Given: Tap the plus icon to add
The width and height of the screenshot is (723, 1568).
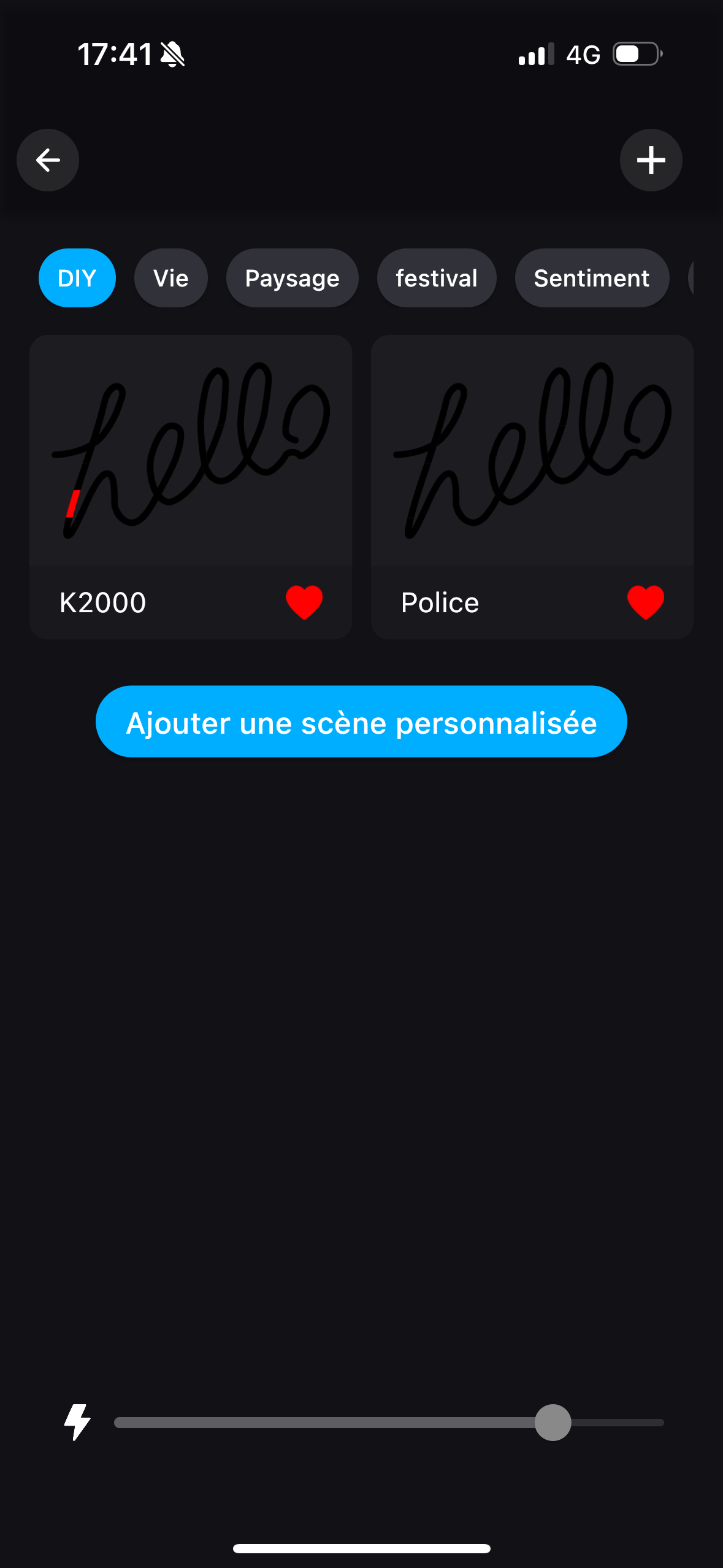Looking at the screenshot, I should (651, 160).
